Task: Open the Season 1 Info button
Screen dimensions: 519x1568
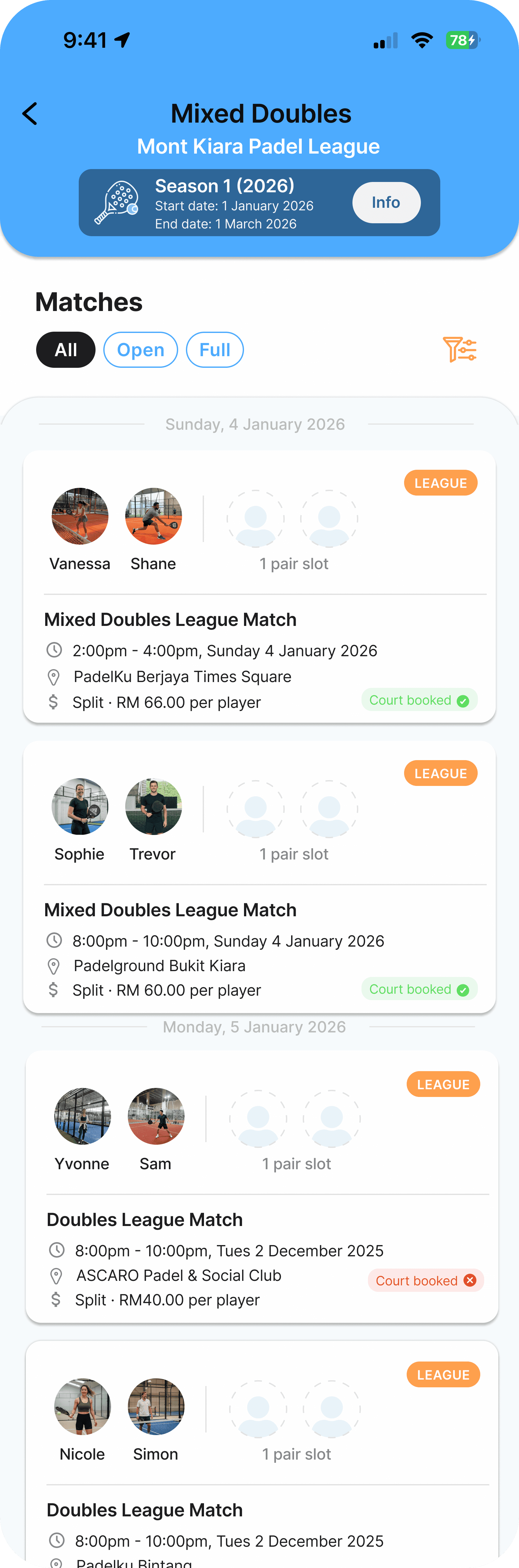Action: coord(386,203)
